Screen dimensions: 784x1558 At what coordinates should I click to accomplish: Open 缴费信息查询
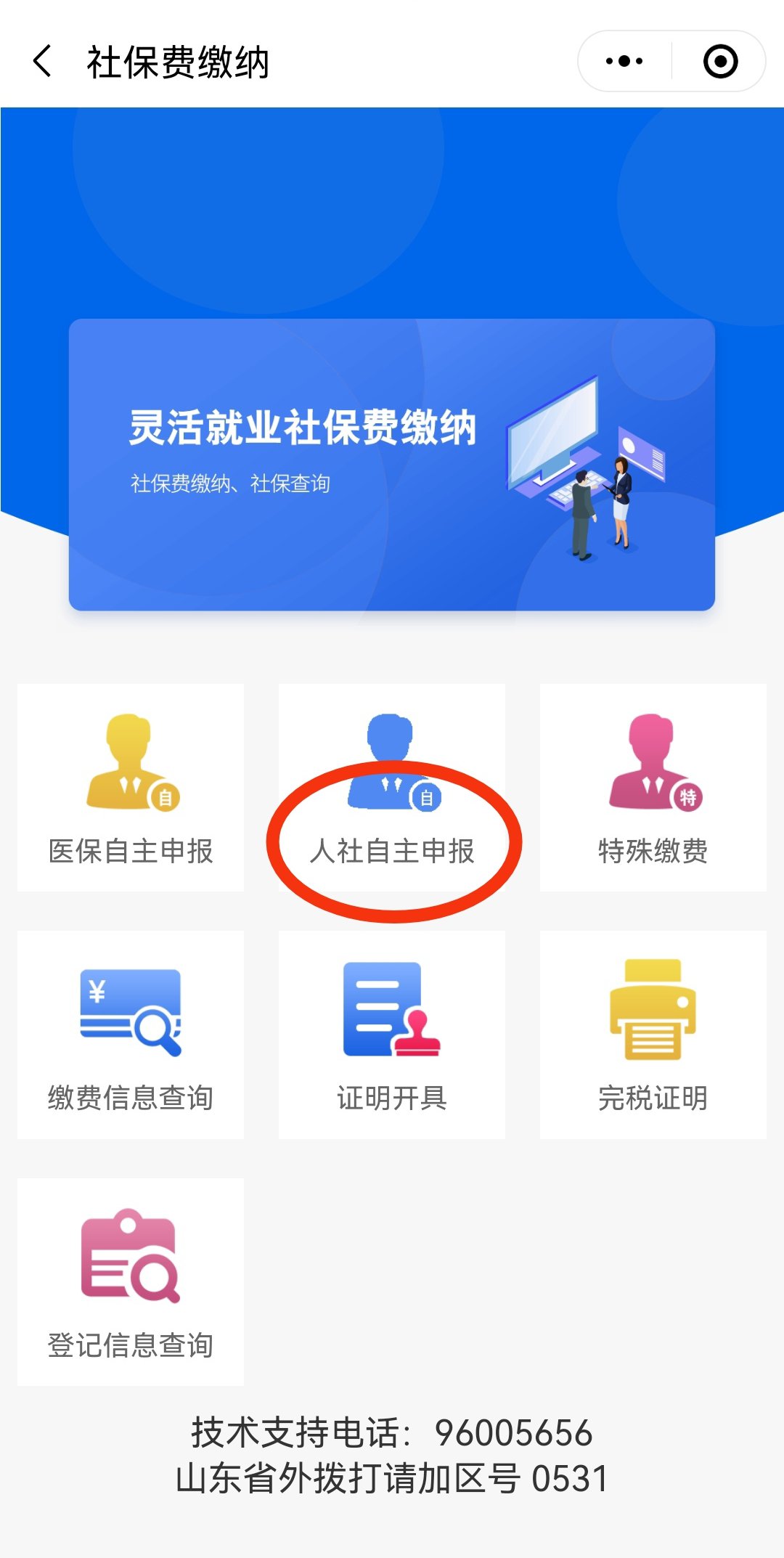click(x=131, y=1035)
